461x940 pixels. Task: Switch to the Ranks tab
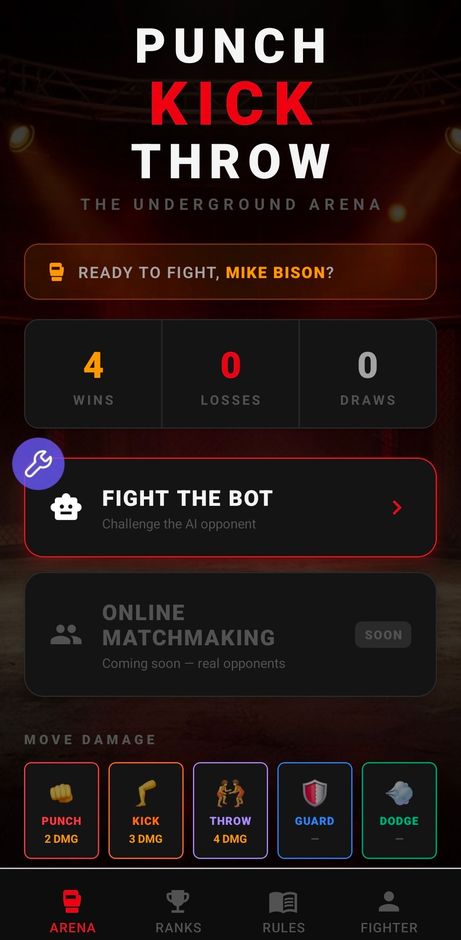(x=178, y=911)
